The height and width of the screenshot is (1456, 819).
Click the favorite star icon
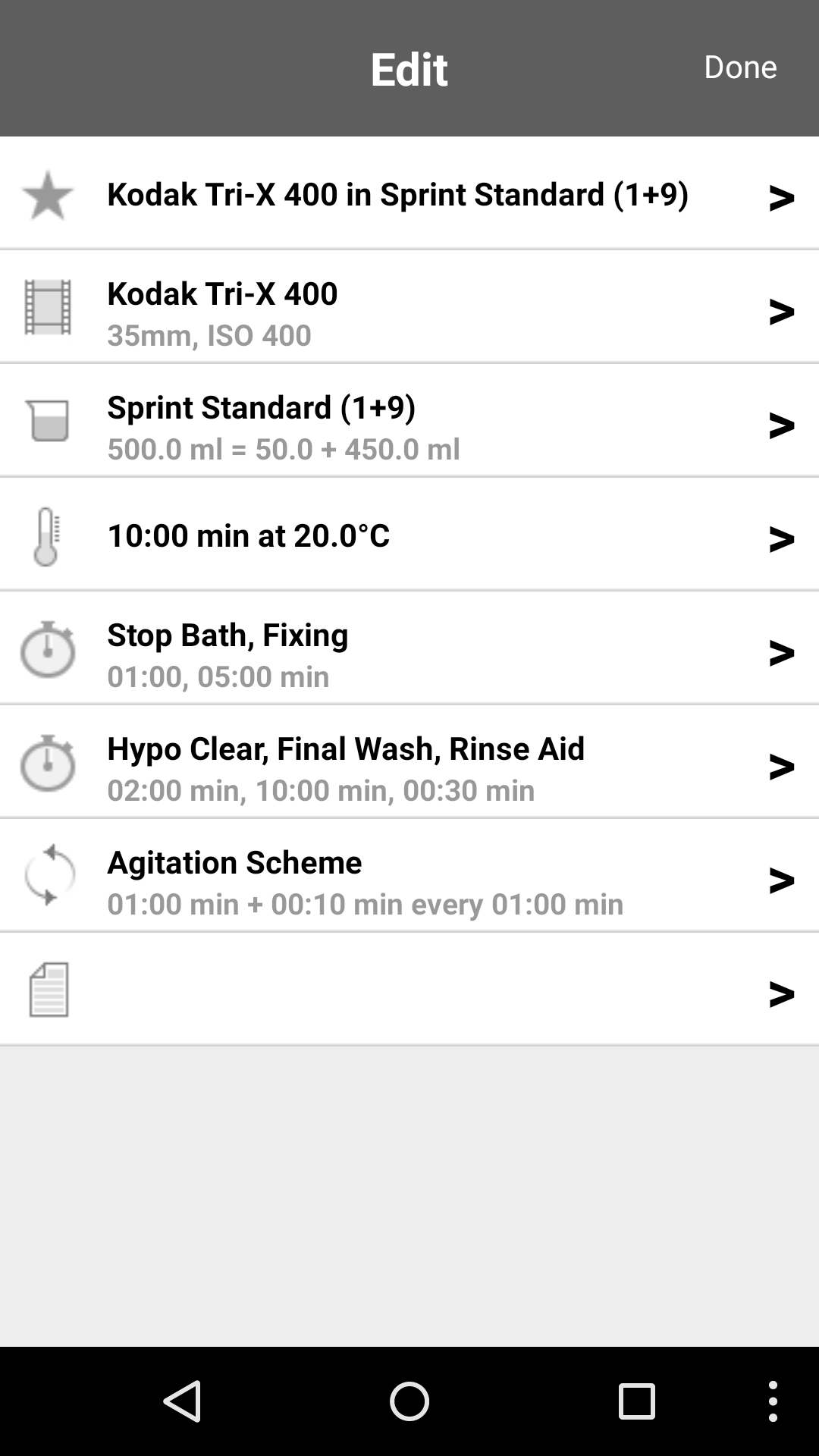[x=48, y=196]
